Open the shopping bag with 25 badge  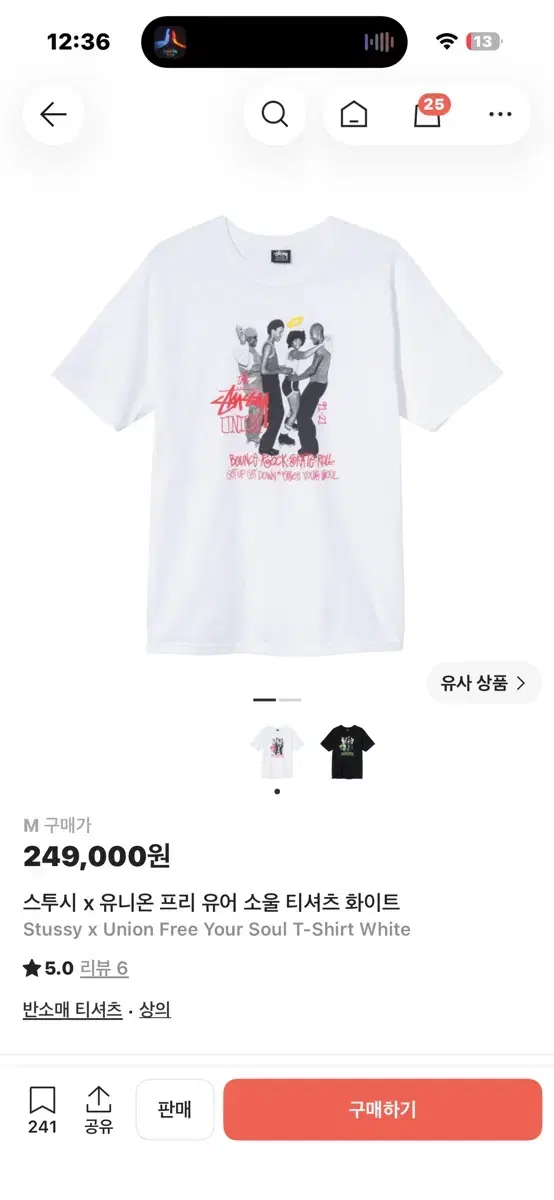(x=428, y=113)
